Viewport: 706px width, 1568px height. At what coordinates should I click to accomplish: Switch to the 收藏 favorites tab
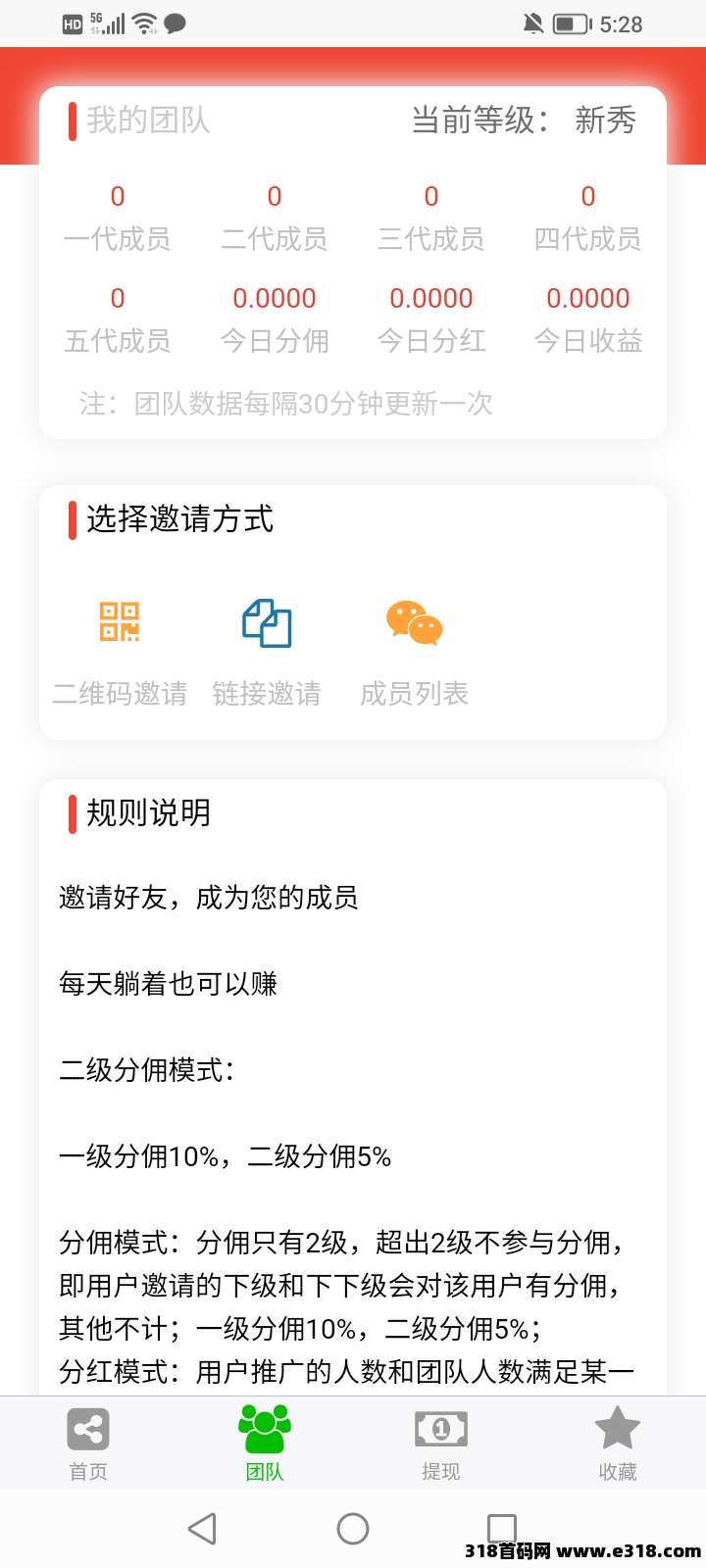[618, 1442]
